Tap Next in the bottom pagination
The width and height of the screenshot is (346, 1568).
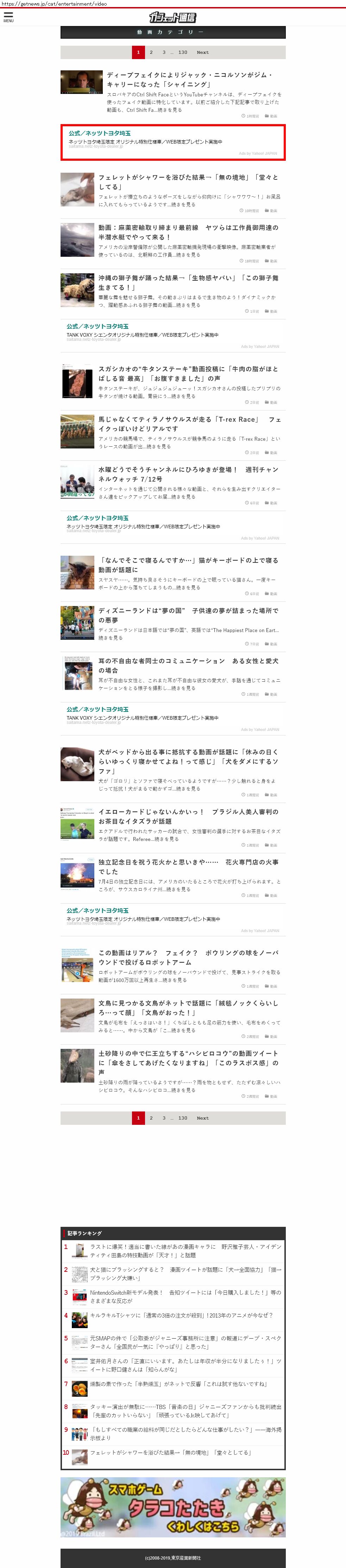point(202,1117)
